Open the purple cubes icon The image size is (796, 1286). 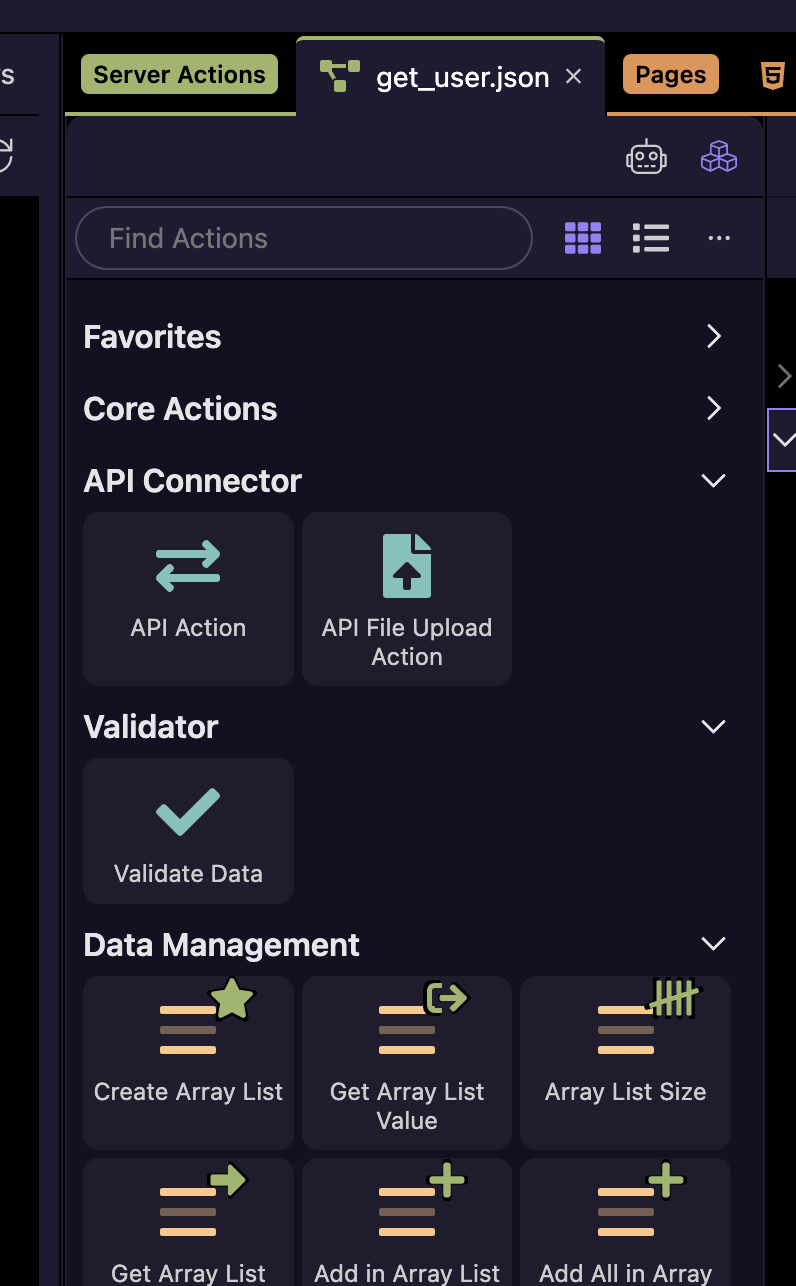(x=719, y=157)
